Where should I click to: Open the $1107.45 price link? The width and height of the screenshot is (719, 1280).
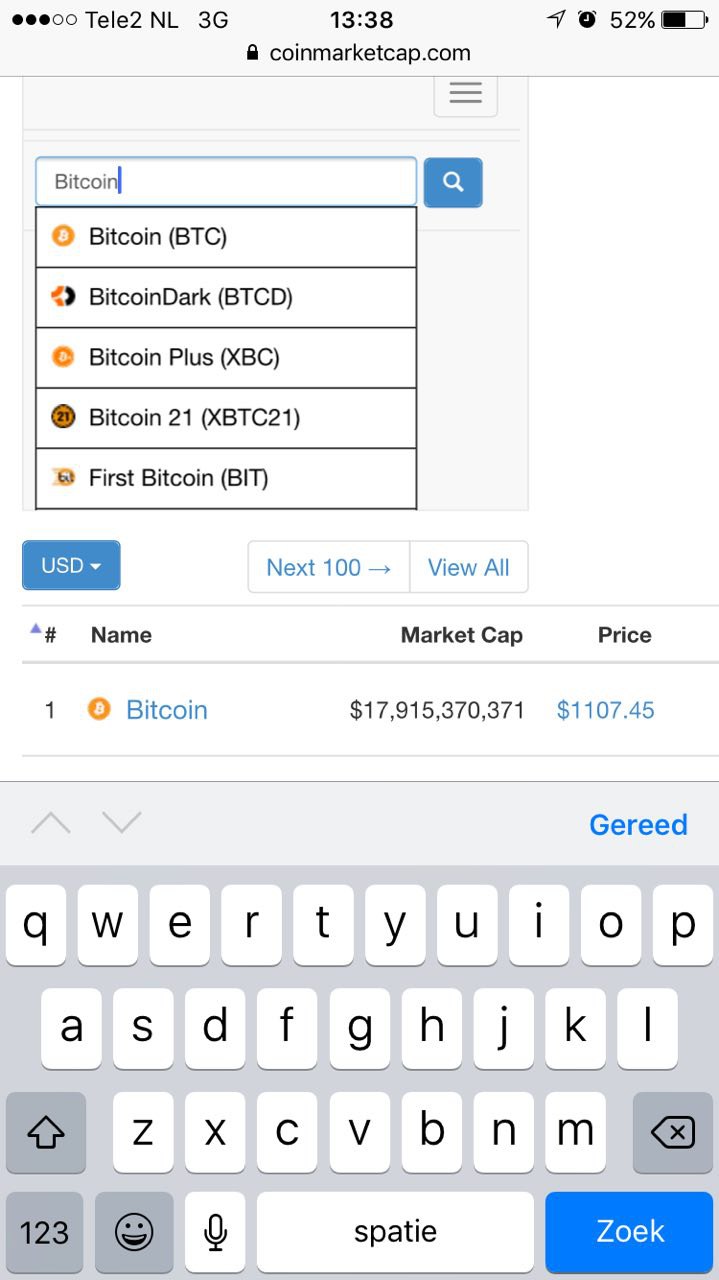click(x=605, y=710)
